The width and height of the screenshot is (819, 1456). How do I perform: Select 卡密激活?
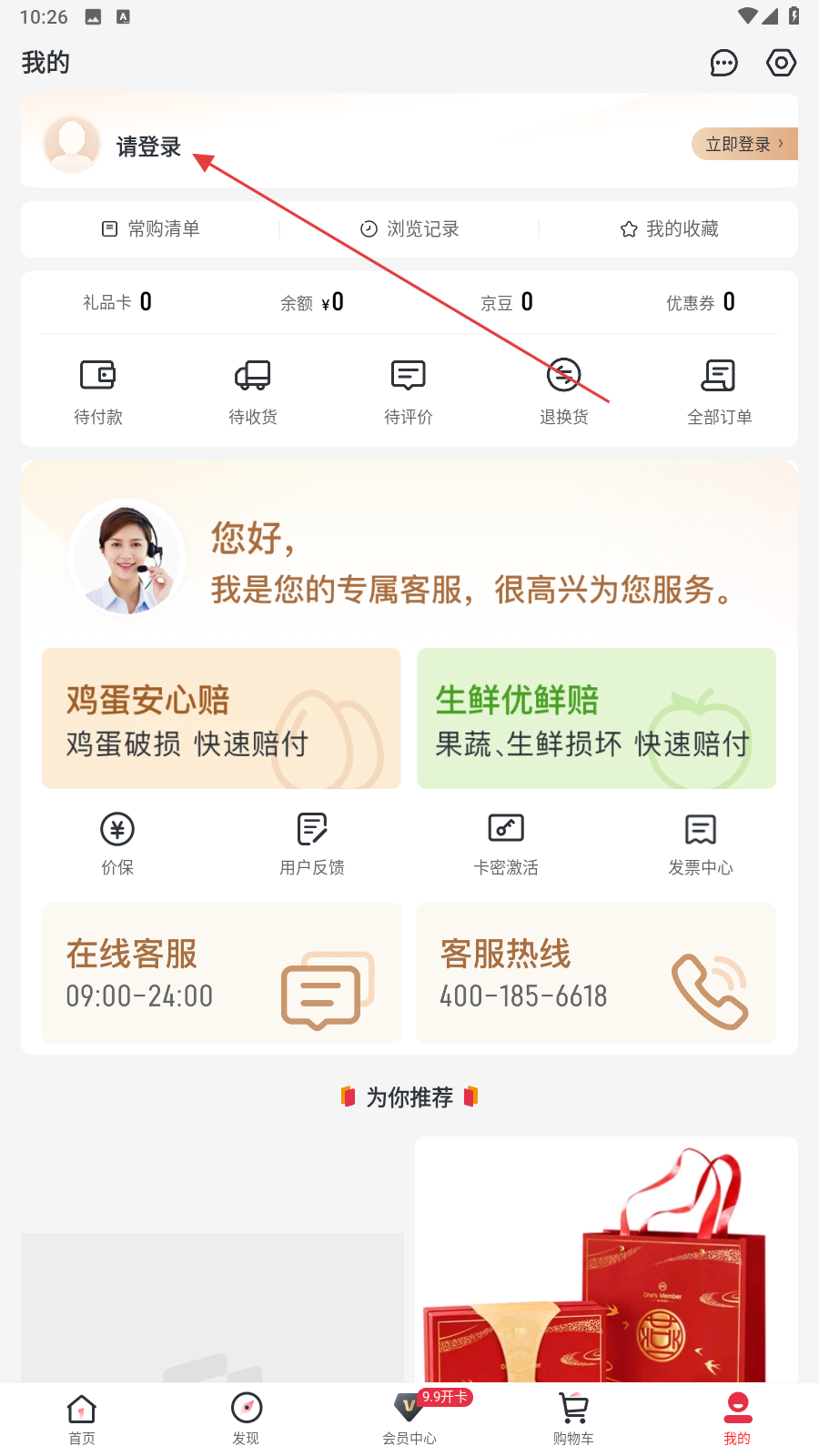pyautogui.click(x=506, y=844)
